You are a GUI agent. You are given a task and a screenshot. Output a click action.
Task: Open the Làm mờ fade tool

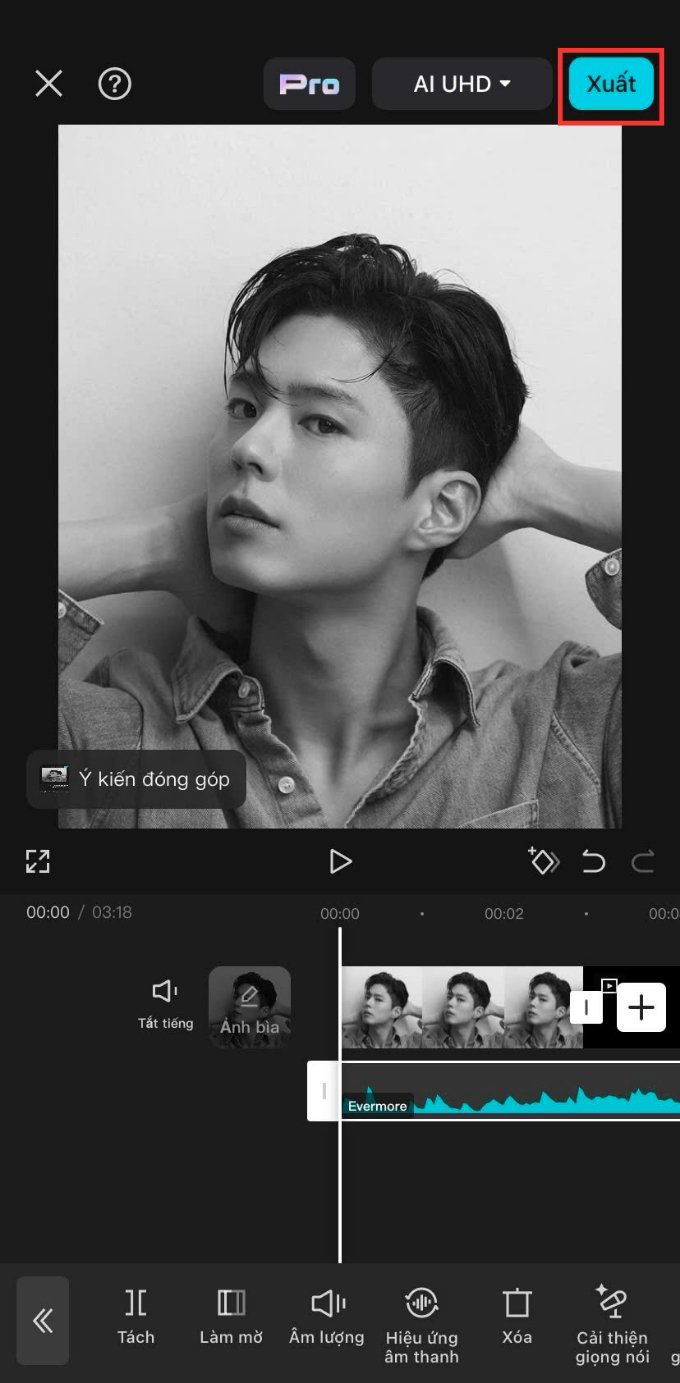[x=231, y=1317]
